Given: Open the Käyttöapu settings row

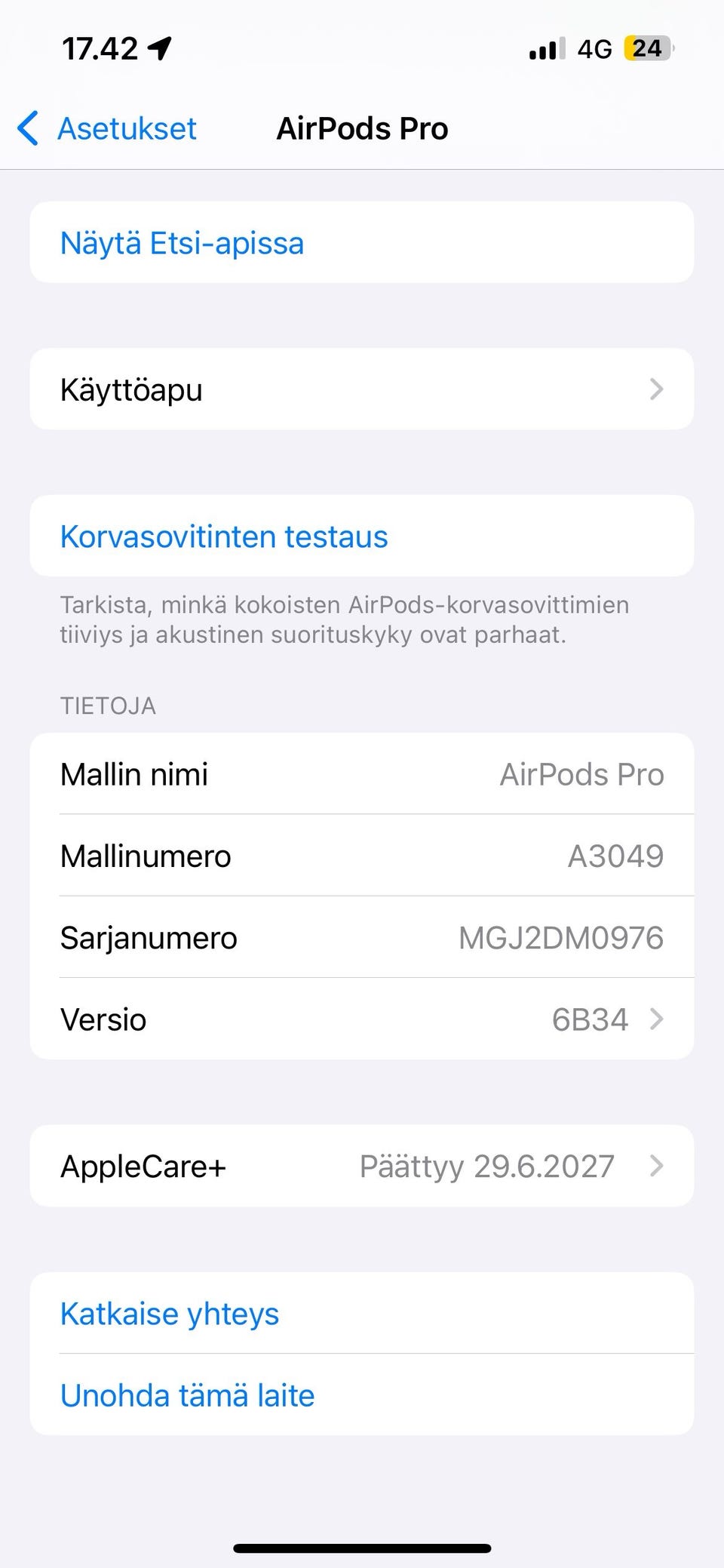Looking at the screenshot, I should [362, 389].
